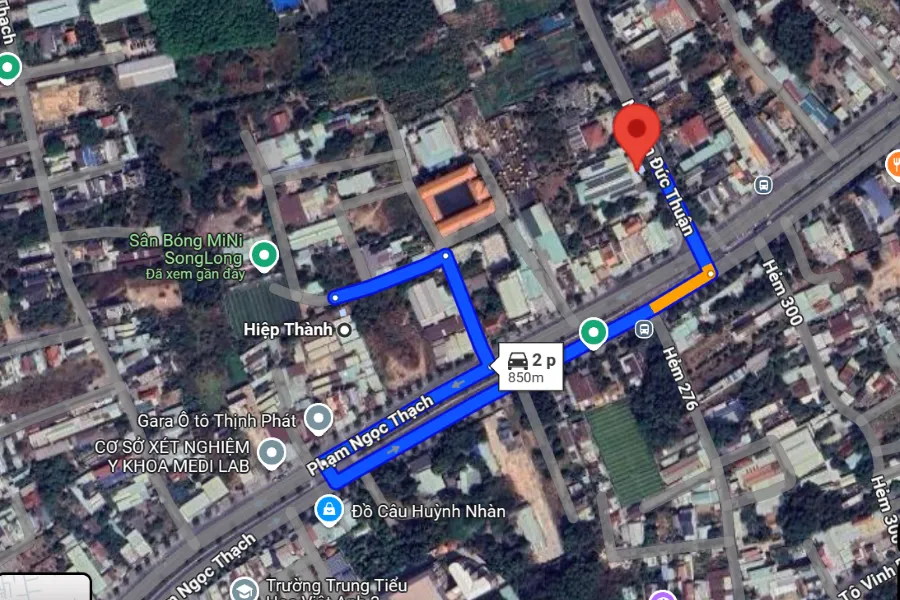
Task: Open Medi Lab medical testing marker
Action: pyautogui.click(x=271, y=455)
